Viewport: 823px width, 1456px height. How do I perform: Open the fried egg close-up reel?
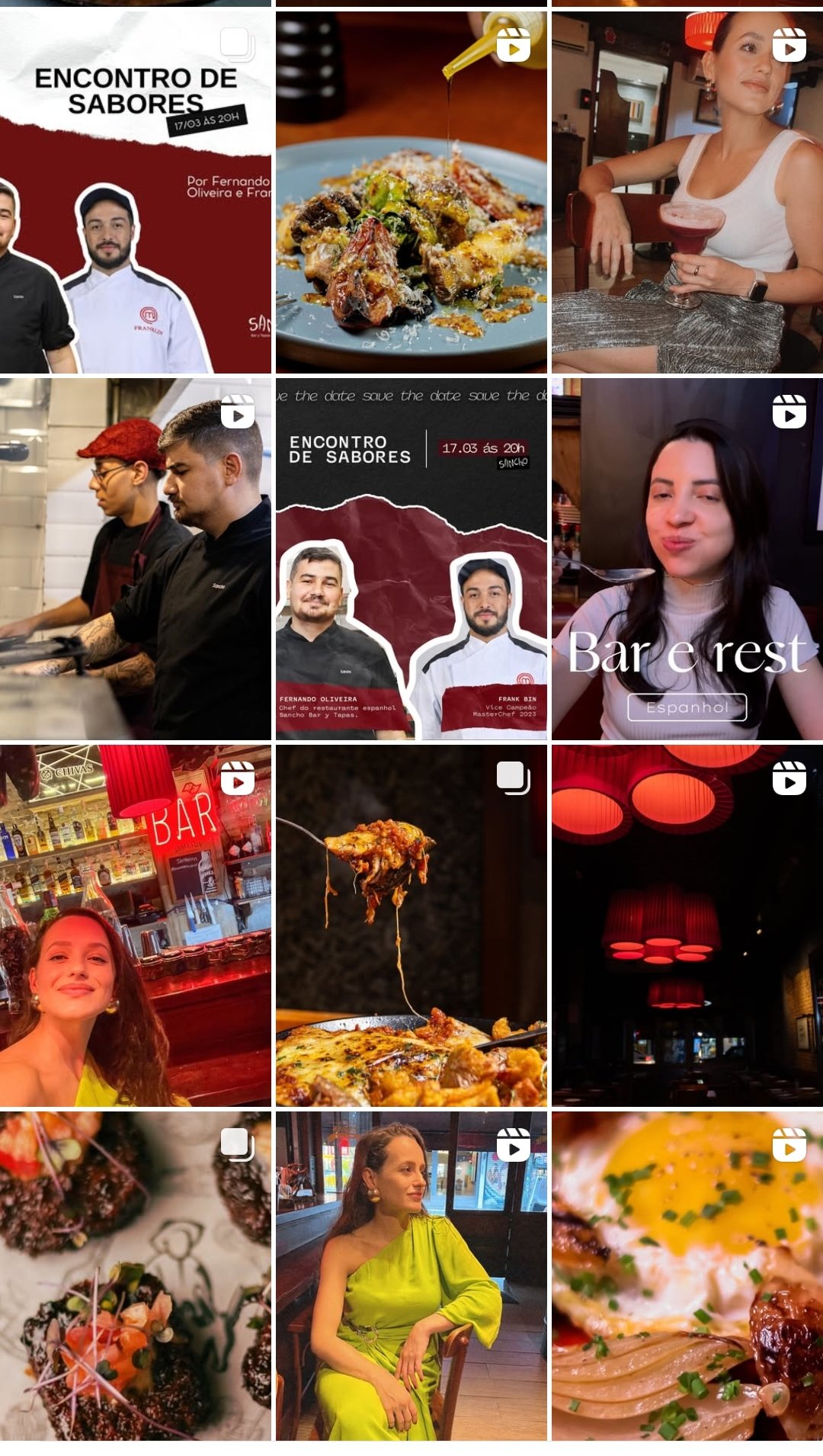tap(687, 1276)
